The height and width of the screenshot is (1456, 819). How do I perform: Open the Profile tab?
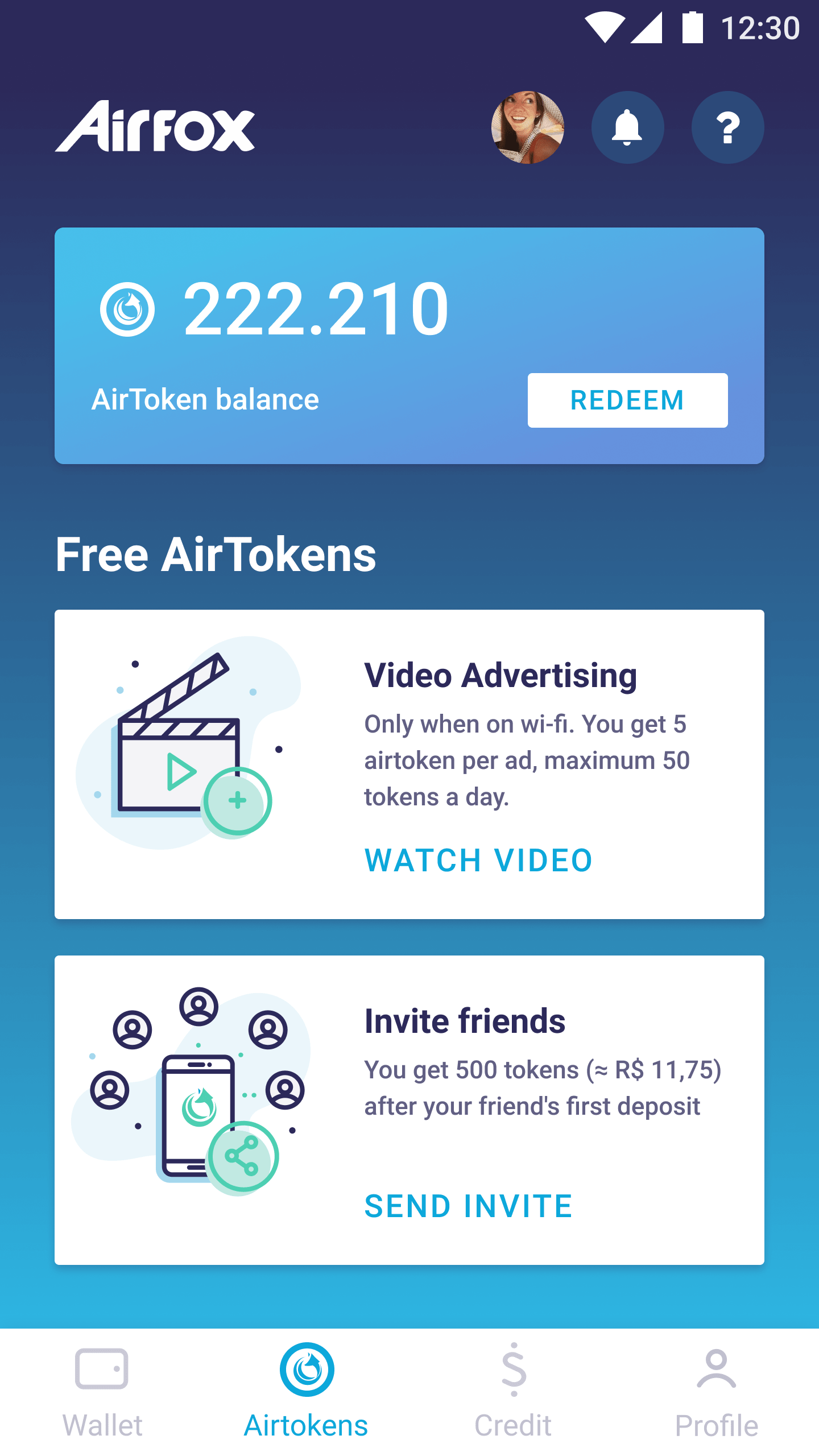(717, 1392)
